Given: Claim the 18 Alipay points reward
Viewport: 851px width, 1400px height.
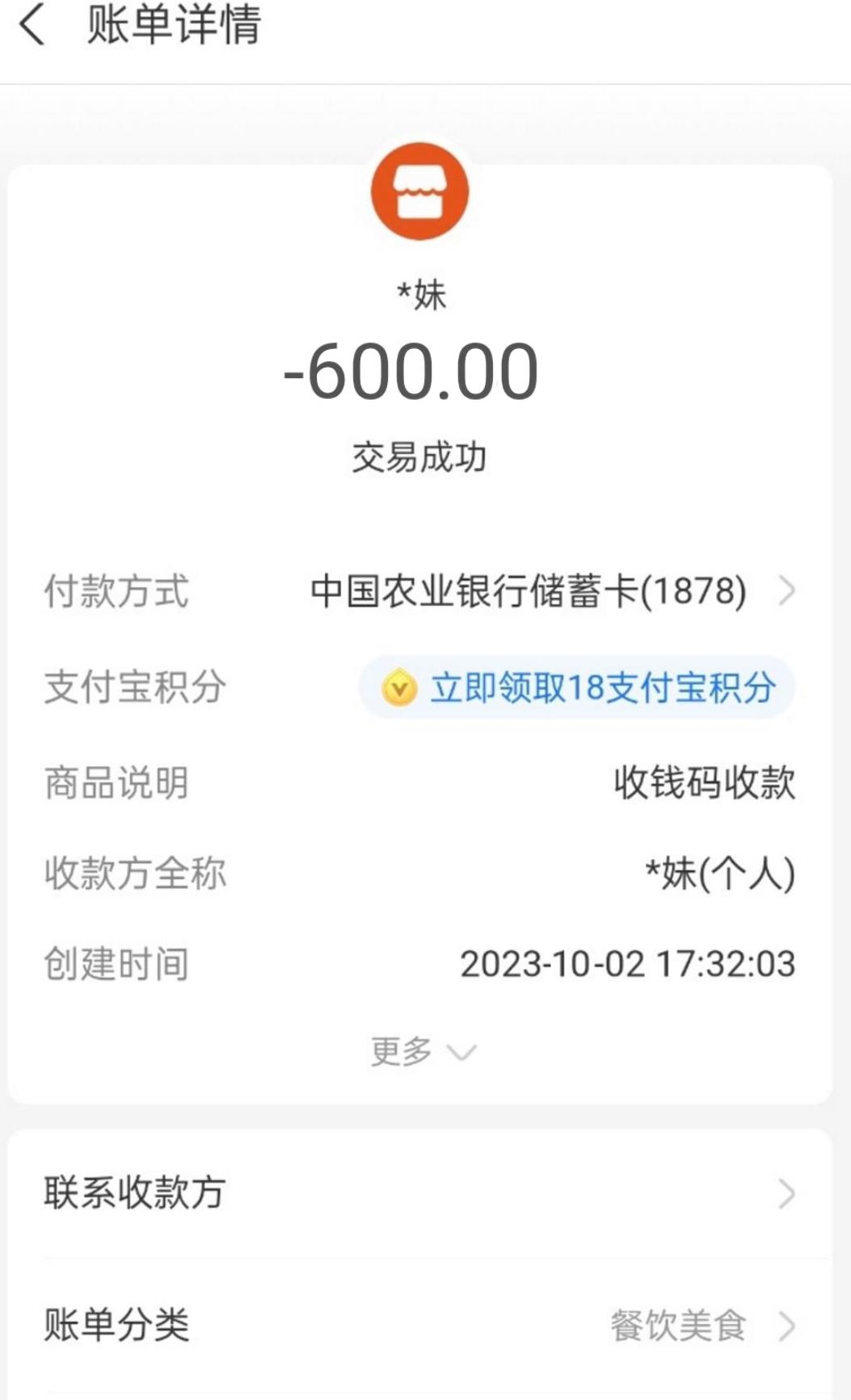Looking at the screenshot, I should click(604, 687).
